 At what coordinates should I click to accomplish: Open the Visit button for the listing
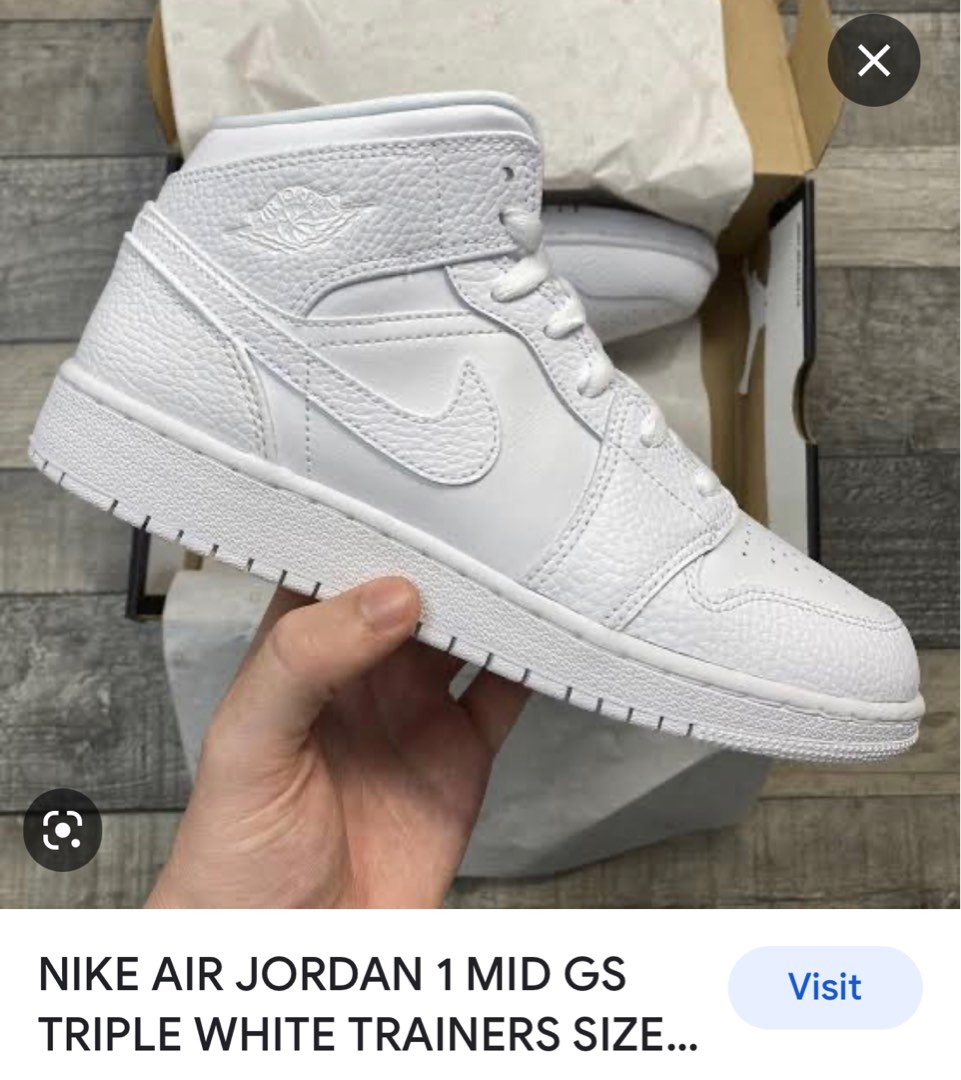[x=822, y=987]
